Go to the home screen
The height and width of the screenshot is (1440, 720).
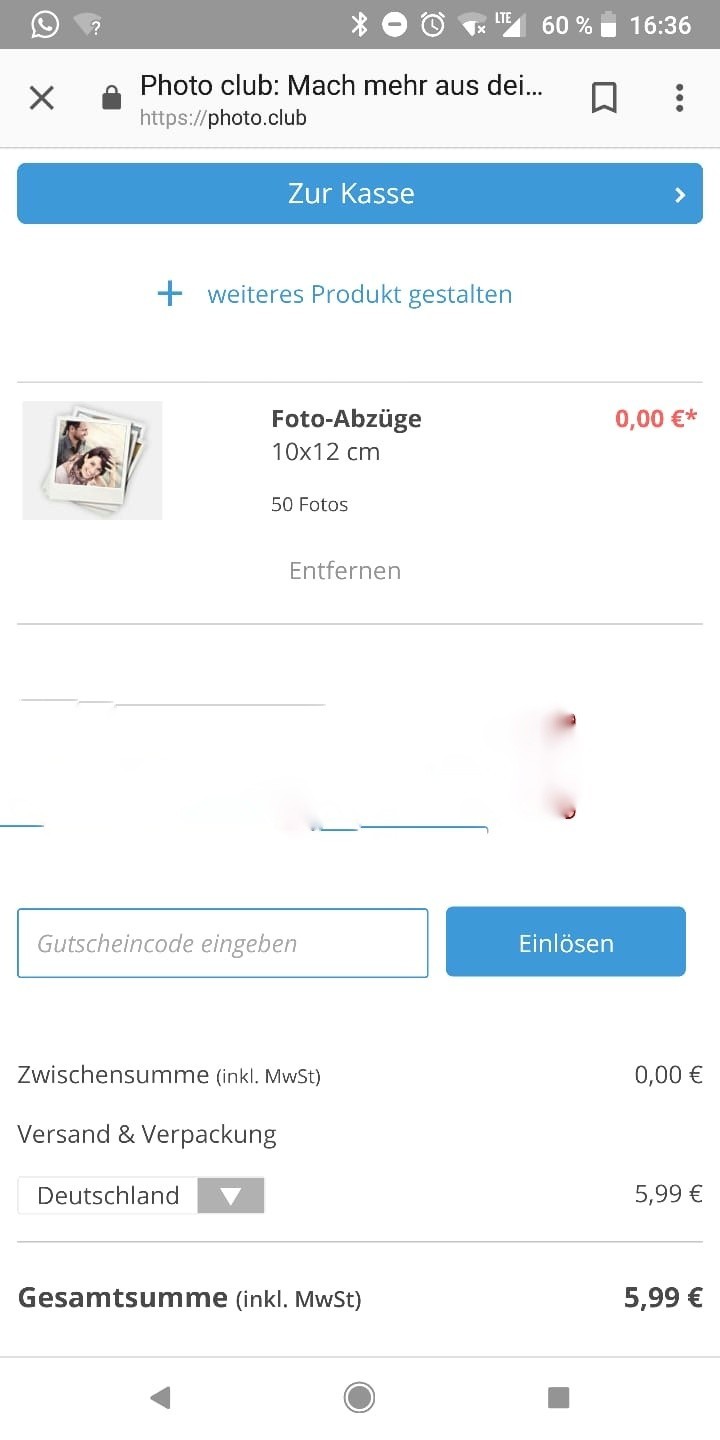pyautogui.click(x=359, y=1397)
